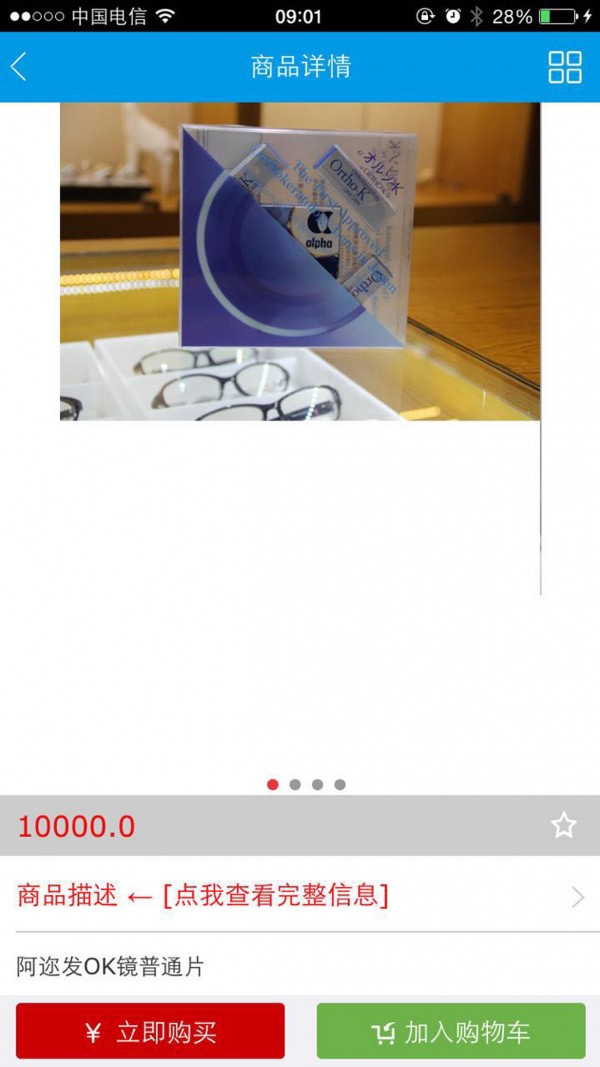Open the grid menu icon

564,67
